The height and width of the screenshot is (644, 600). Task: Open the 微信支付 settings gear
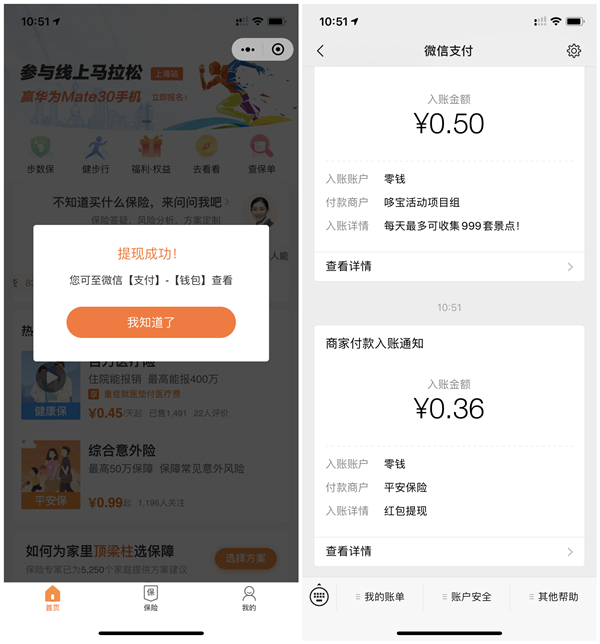573,51
